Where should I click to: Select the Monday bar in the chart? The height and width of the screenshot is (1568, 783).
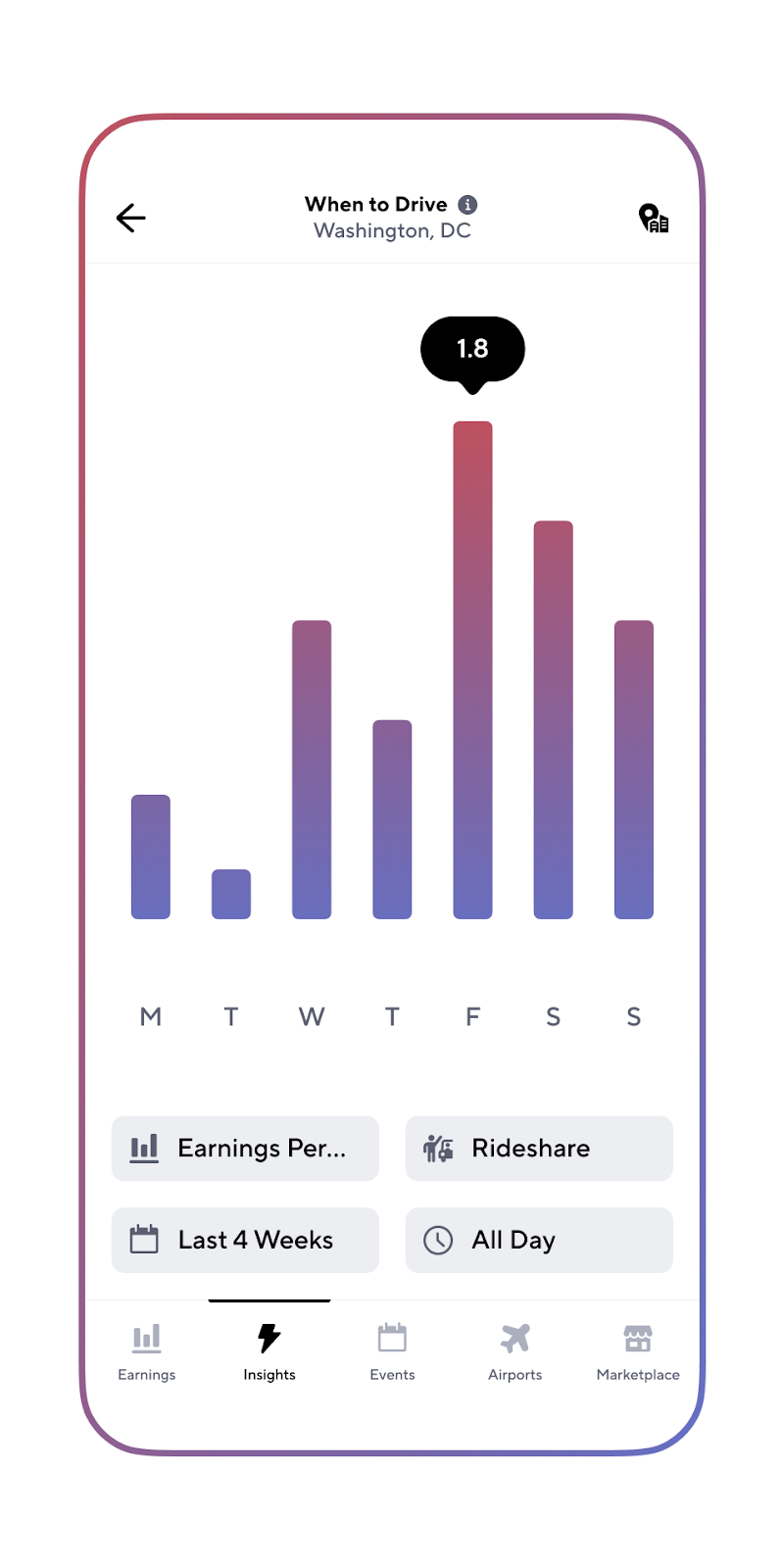151,857
